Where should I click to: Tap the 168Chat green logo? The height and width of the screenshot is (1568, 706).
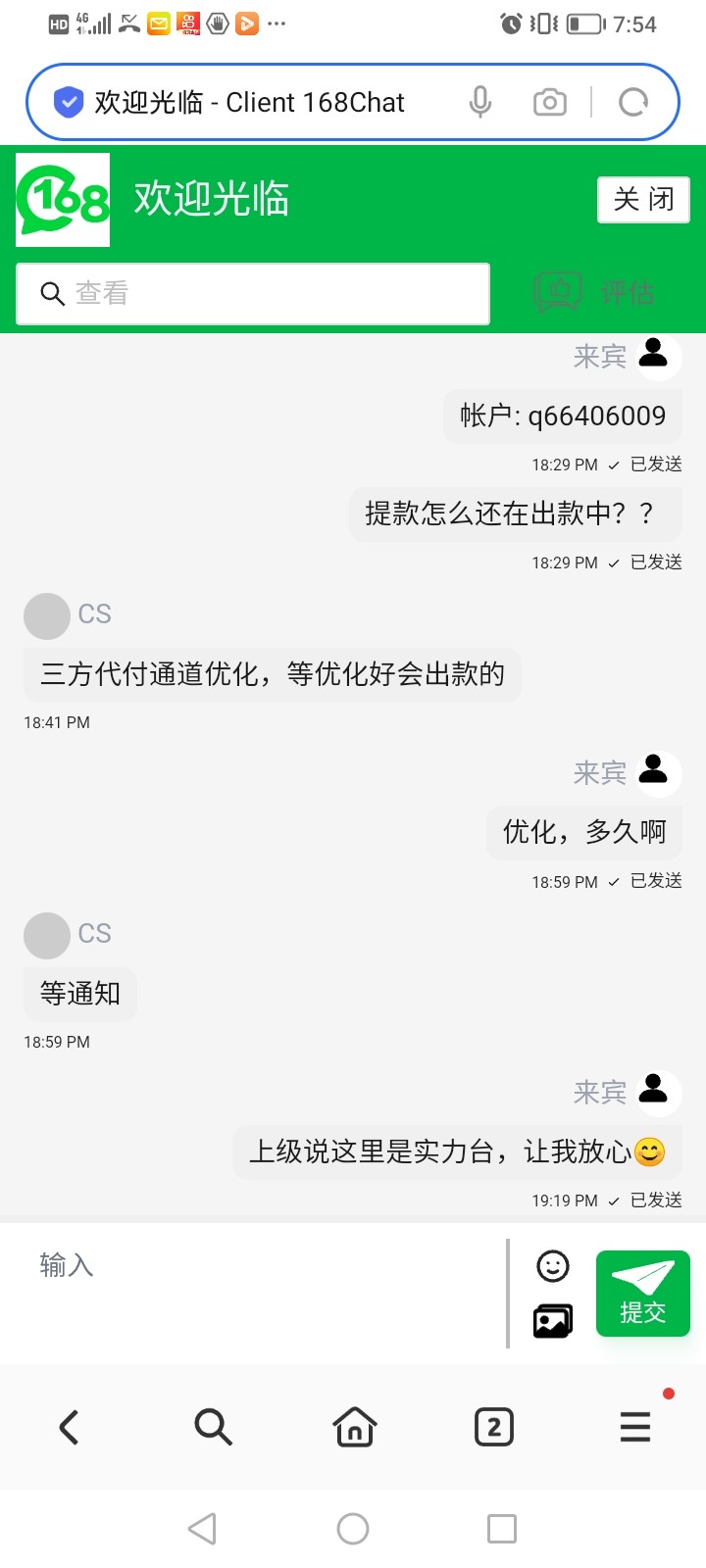point(62,198)
